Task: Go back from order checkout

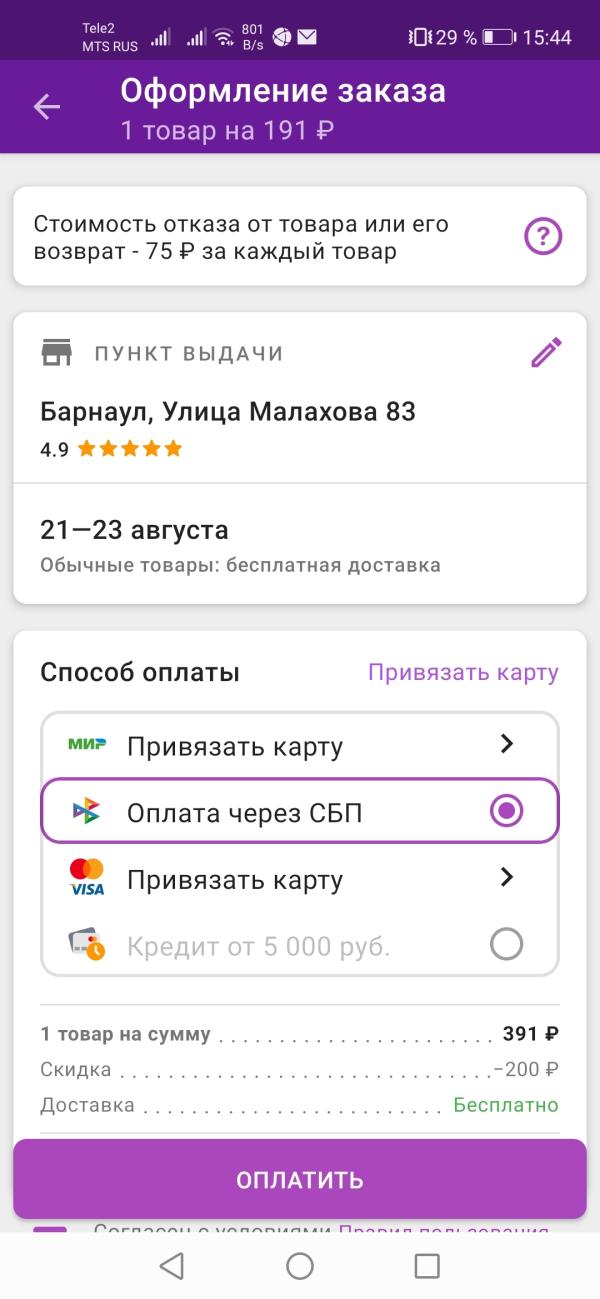Action: coord(47,107)
